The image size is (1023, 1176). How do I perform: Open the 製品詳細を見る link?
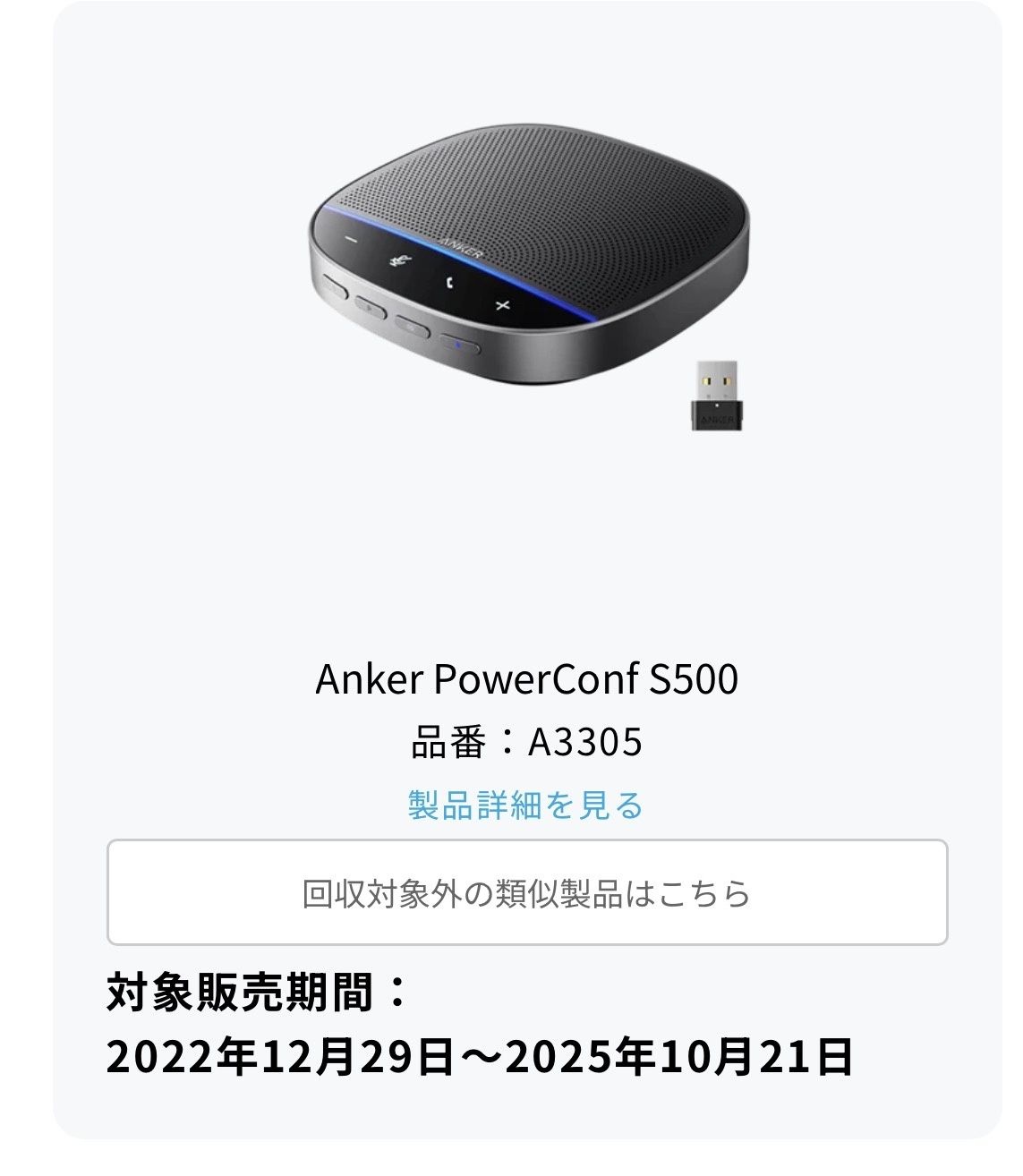[x=525, y=805]
